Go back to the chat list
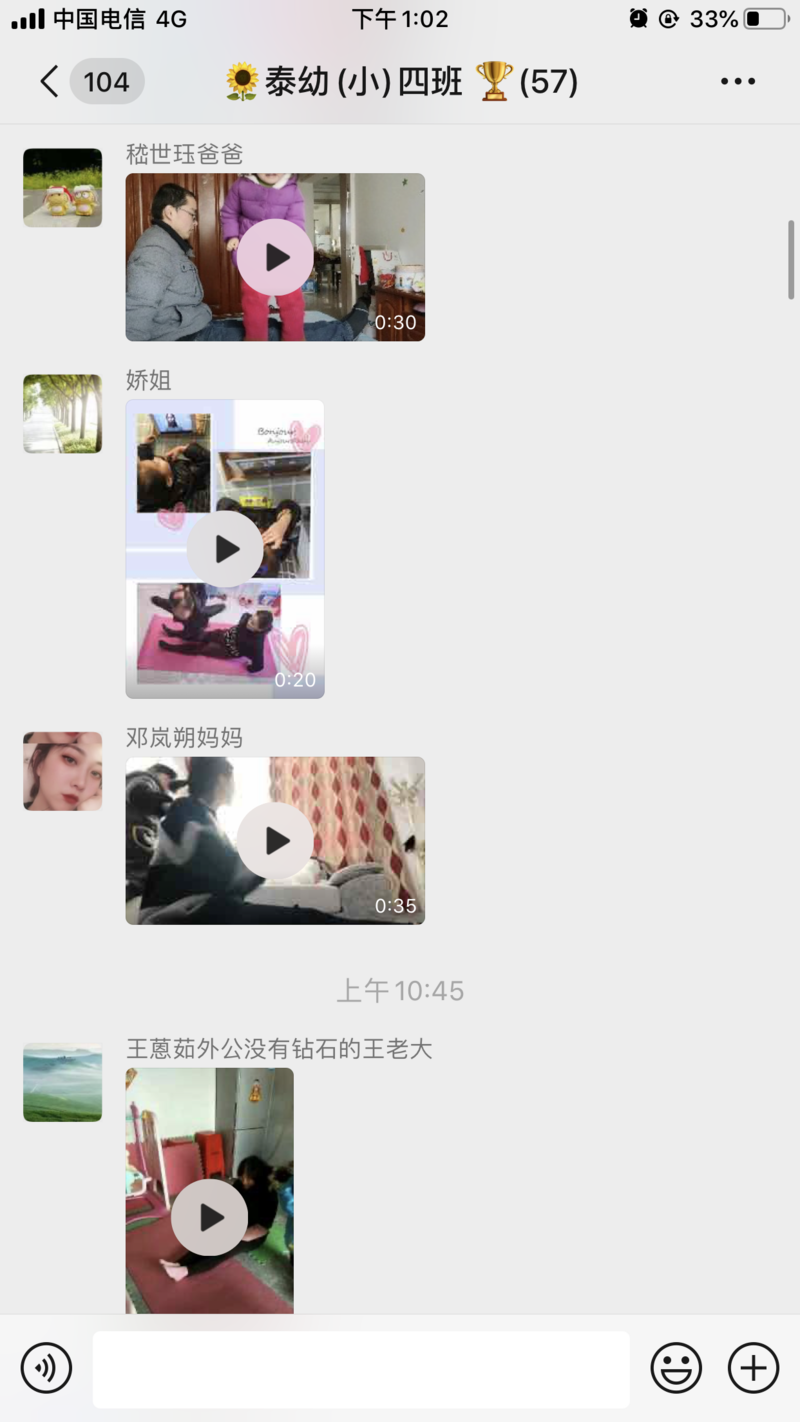Viewport: 800px width, 1422px height. (50, 81)
